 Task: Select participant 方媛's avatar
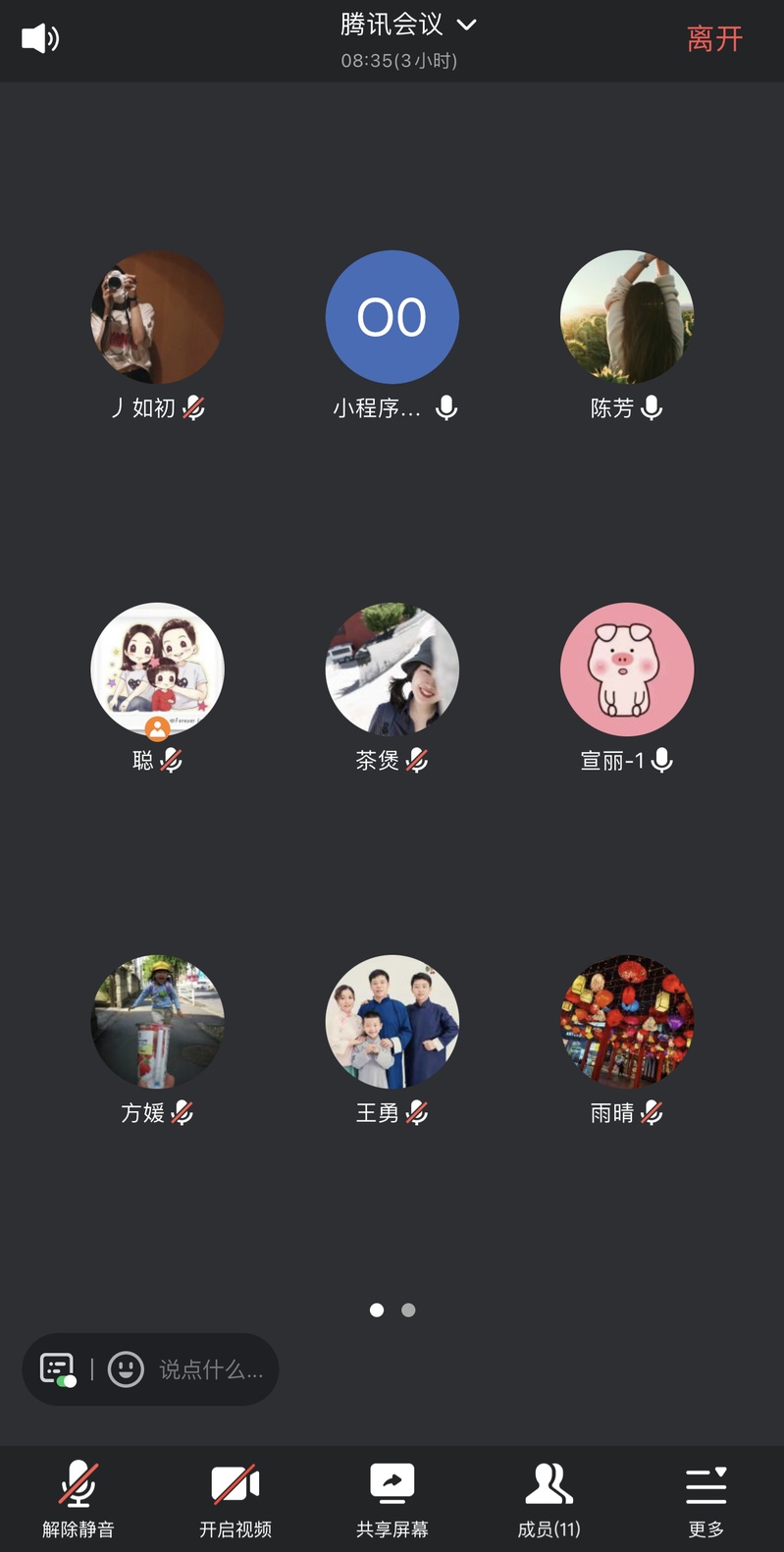click(x=158, y=1022)
